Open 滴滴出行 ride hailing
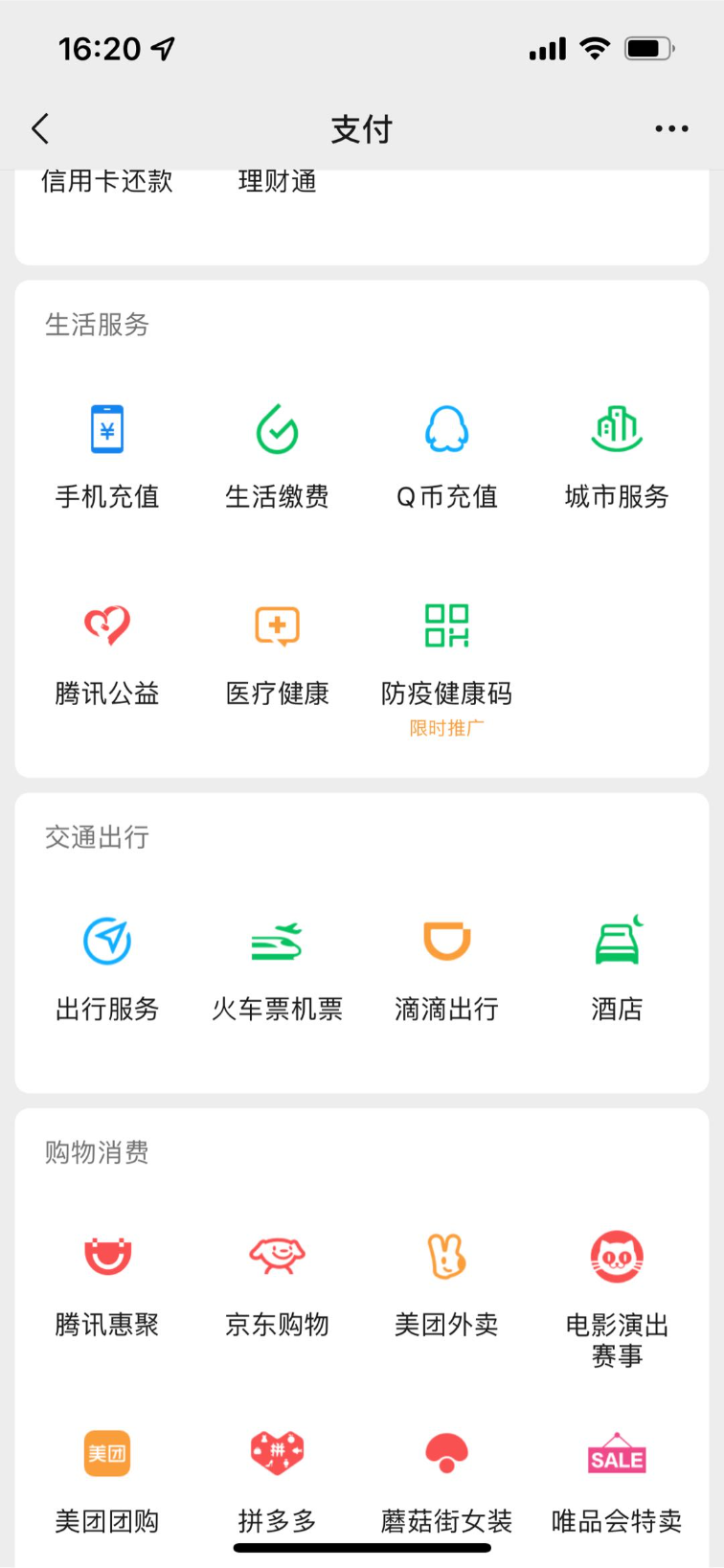The width and height of the screenshot is (724, 1568). pyautogui.click(x=446, y=967)
